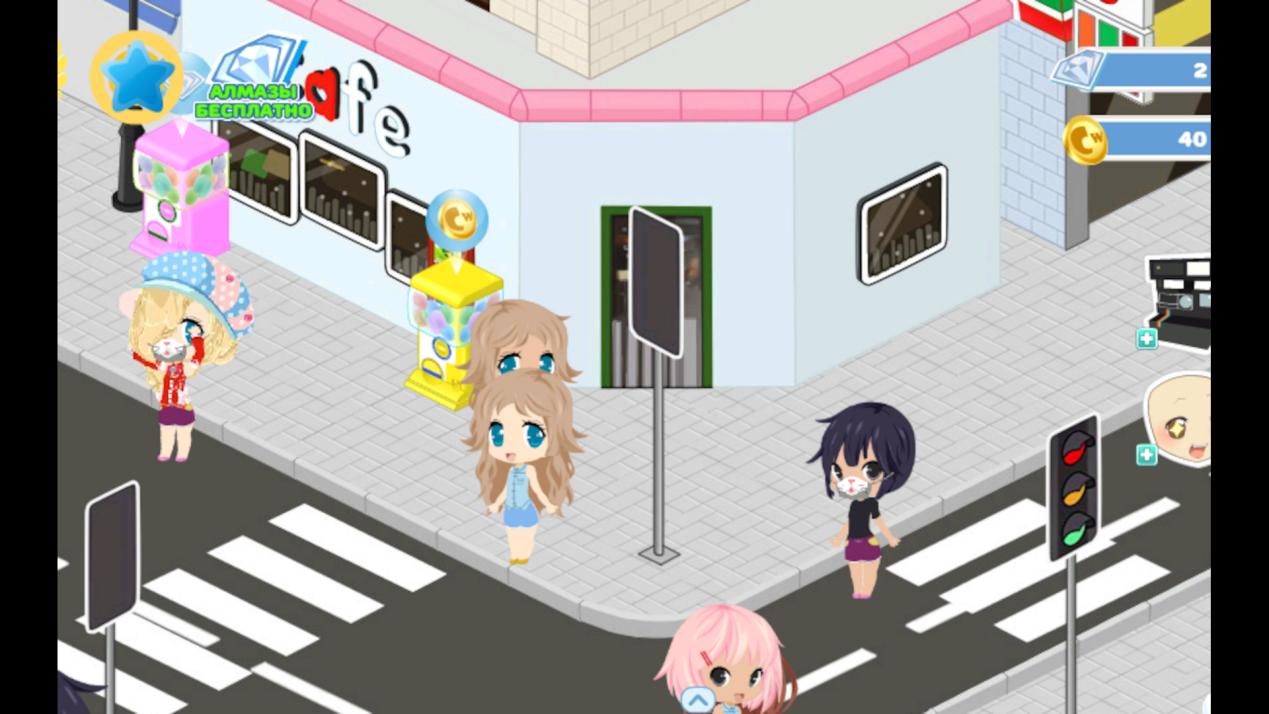Open the free diamonds offer (АЛМАЗЫ БЕСПЛАТНО)

tap(256, 82)
